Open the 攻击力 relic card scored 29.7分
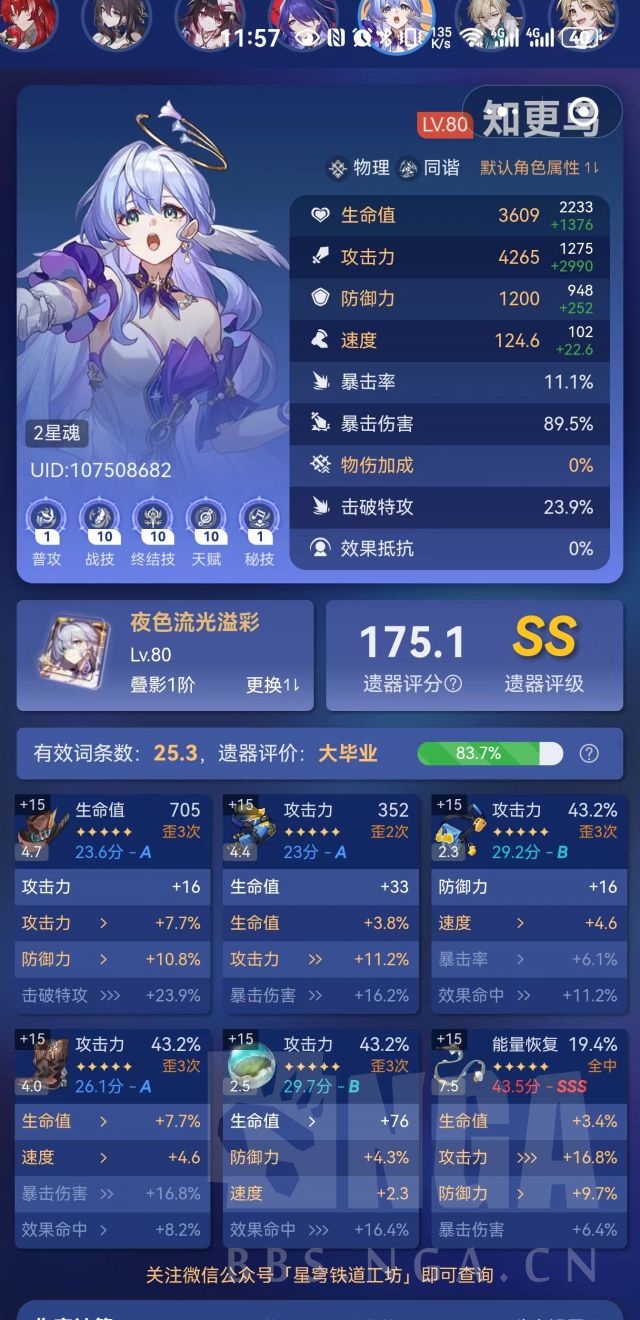Viewport: 640px width, 1320px height. coord(320,1138)
